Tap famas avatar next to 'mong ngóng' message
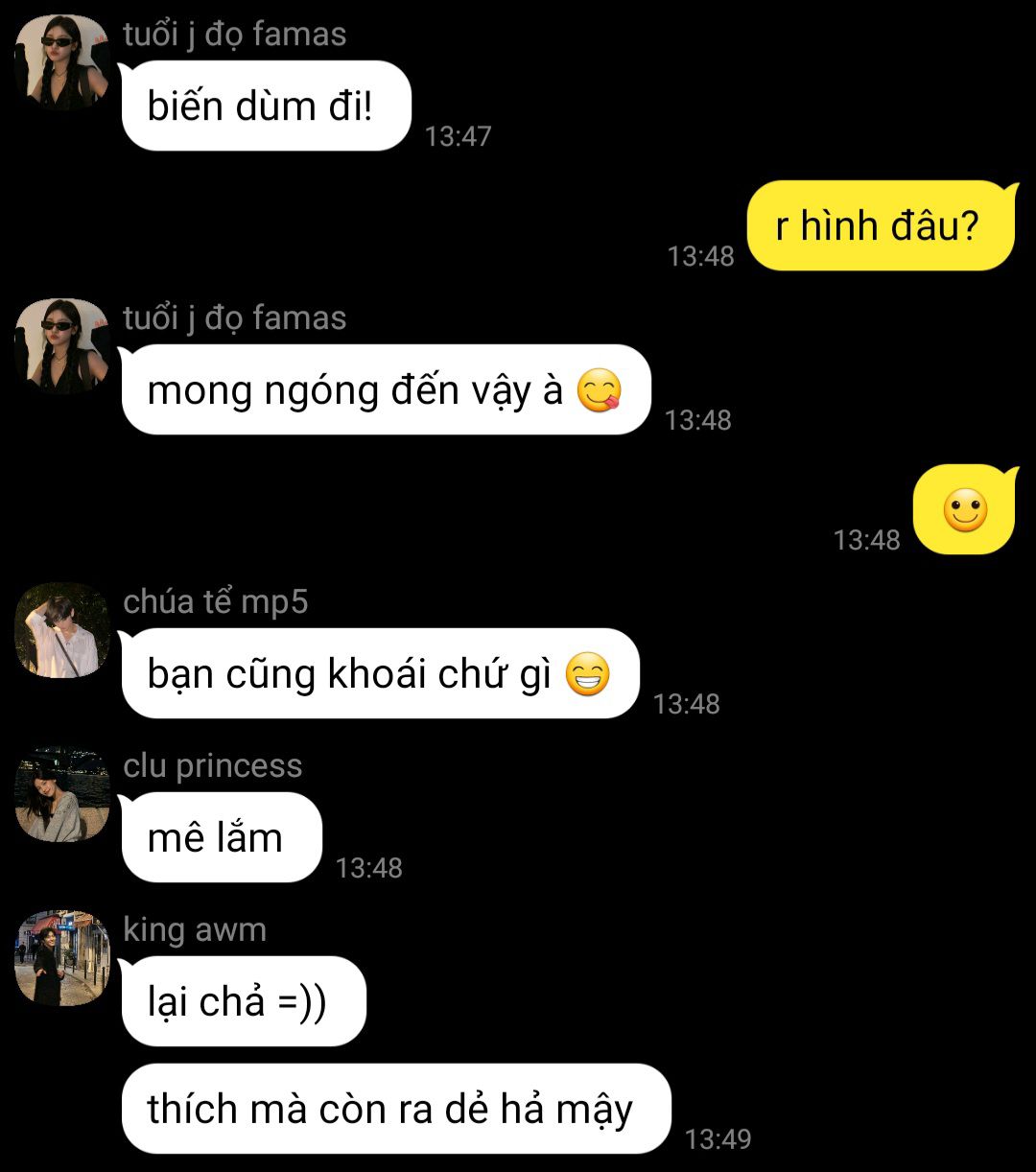Viewport: 1036px width, 1172px height. coord(62,346)
